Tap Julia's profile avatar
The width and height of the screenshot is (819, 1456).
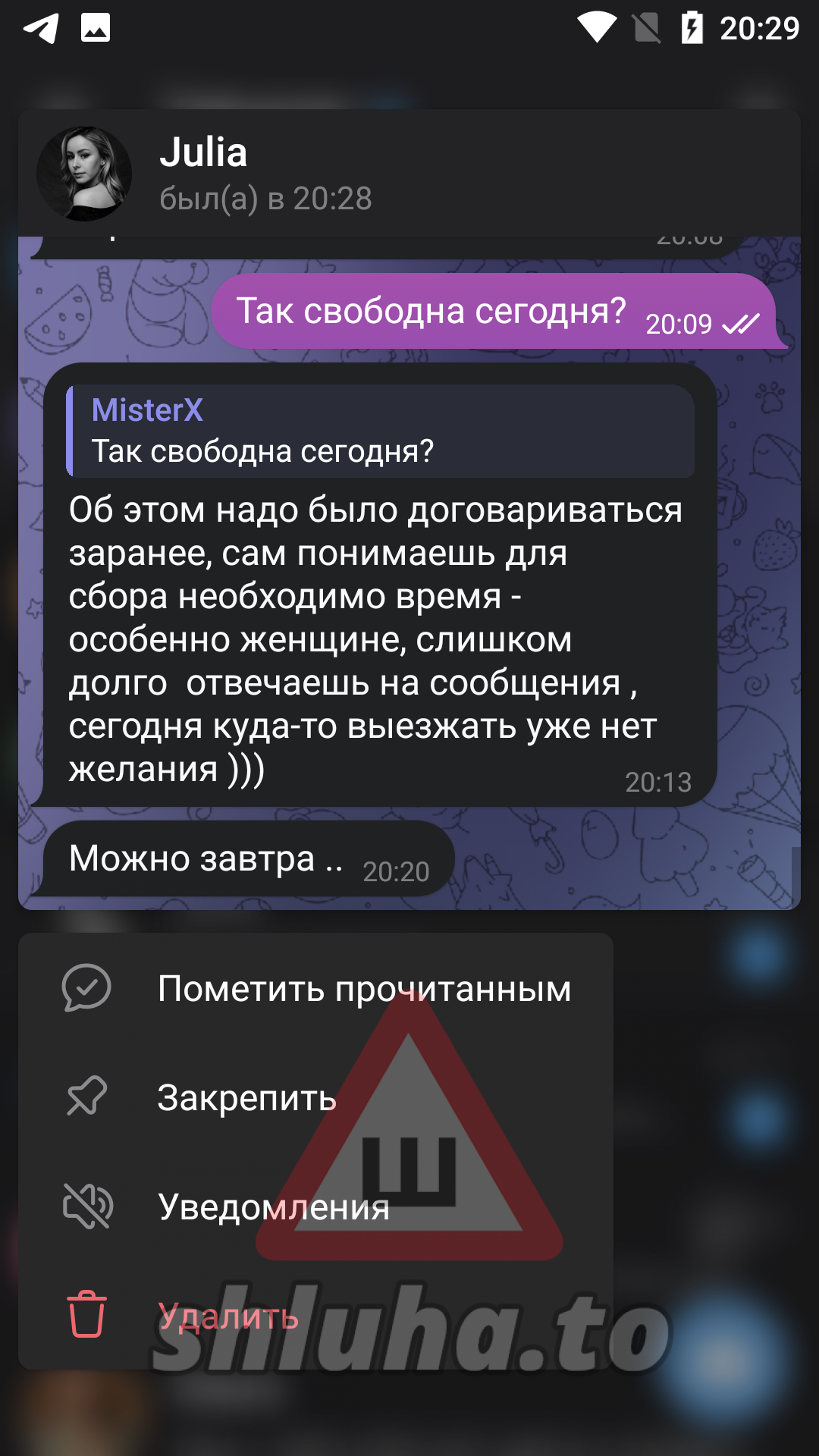tap(84, 174)
